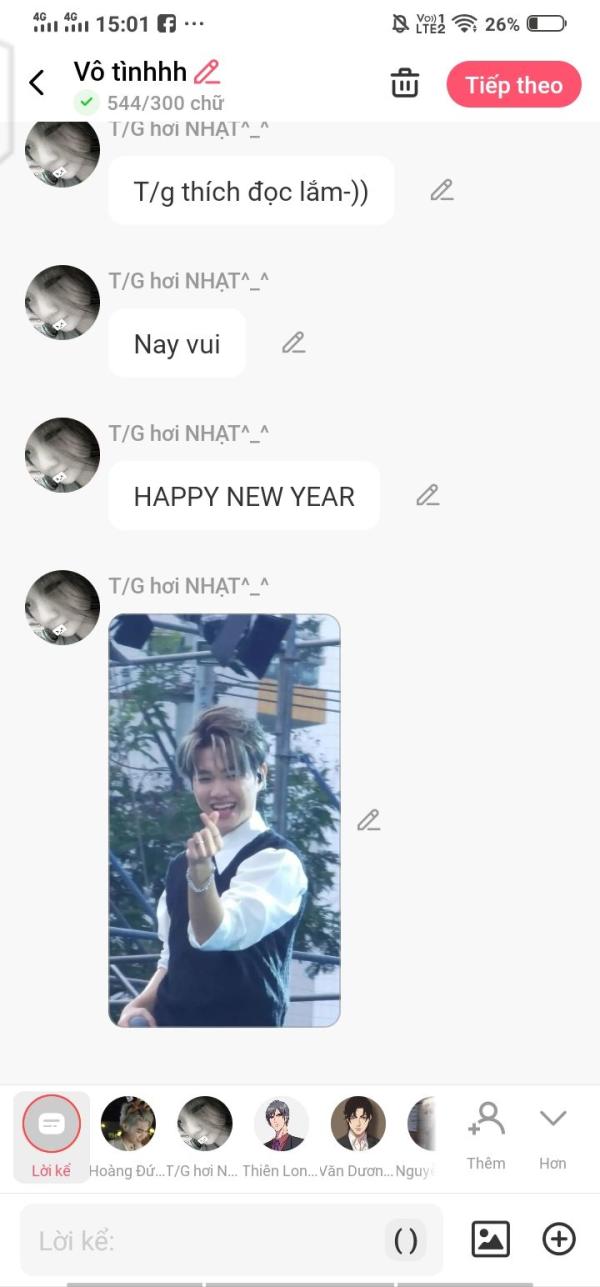Insert the parentheses () button
Image resolution: width=600 pixels, height=1287 pixels.
click(x=406, y=1241)
